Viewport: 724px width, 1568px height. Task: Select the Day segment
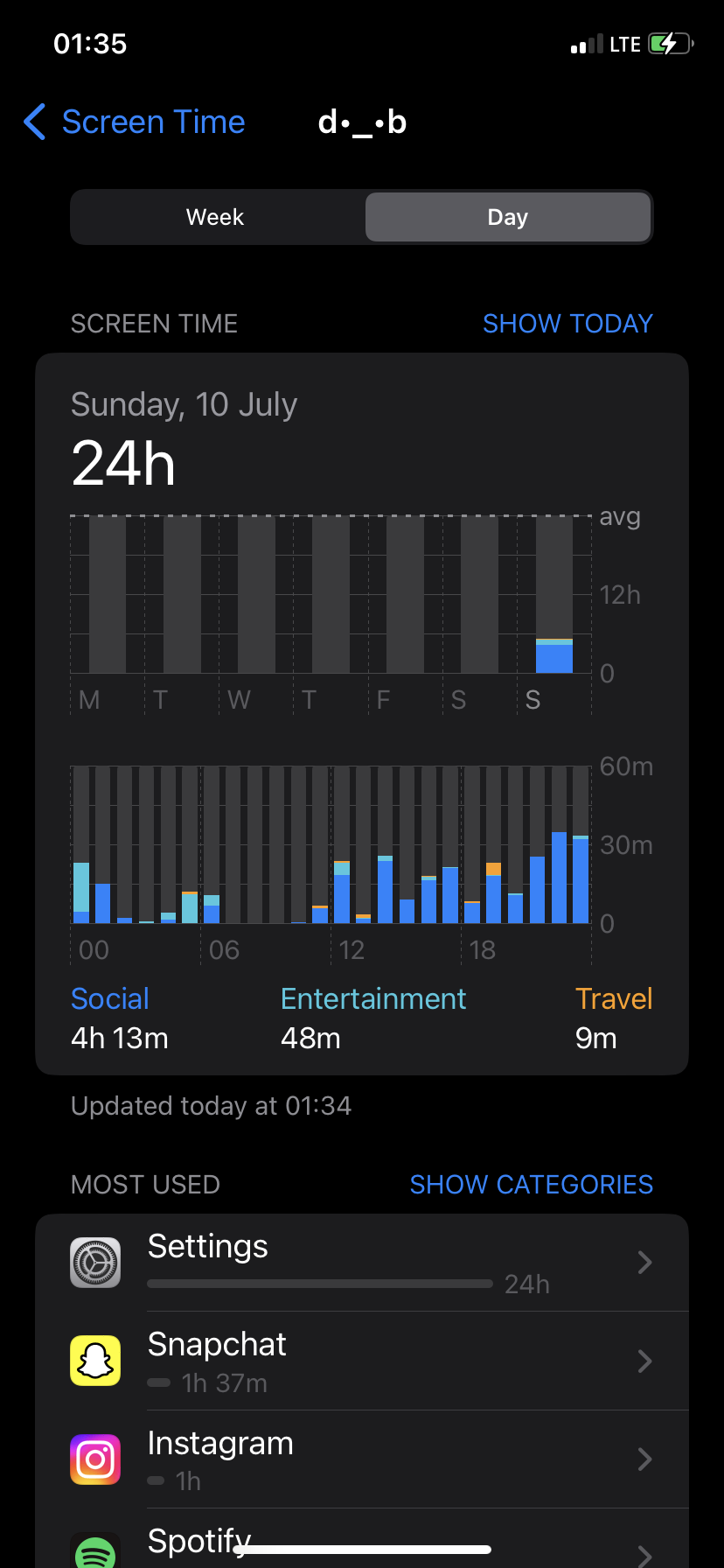click(507, 217)
